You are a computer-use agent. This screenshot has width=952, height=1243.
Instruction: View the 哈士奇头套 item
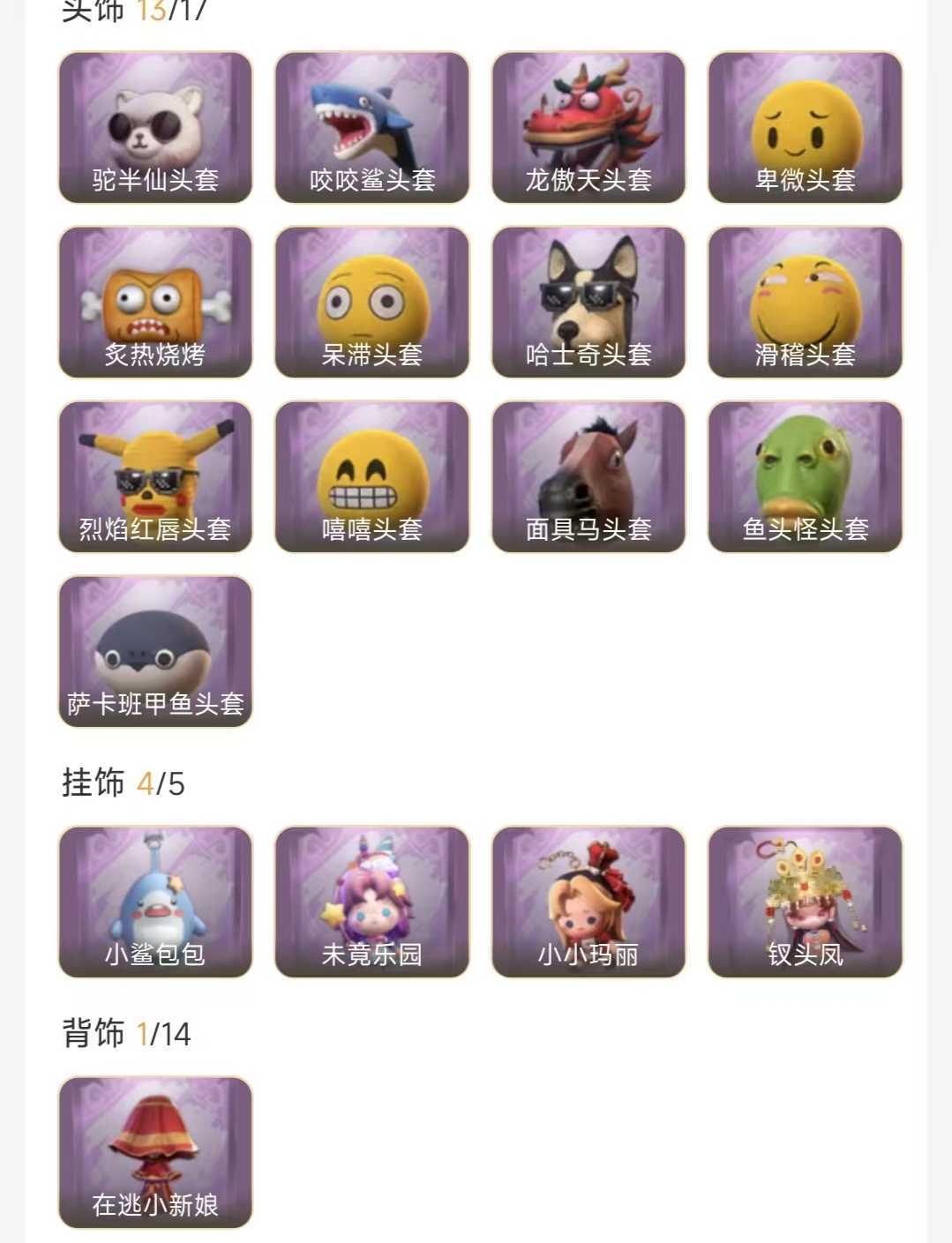coord(588,303)
